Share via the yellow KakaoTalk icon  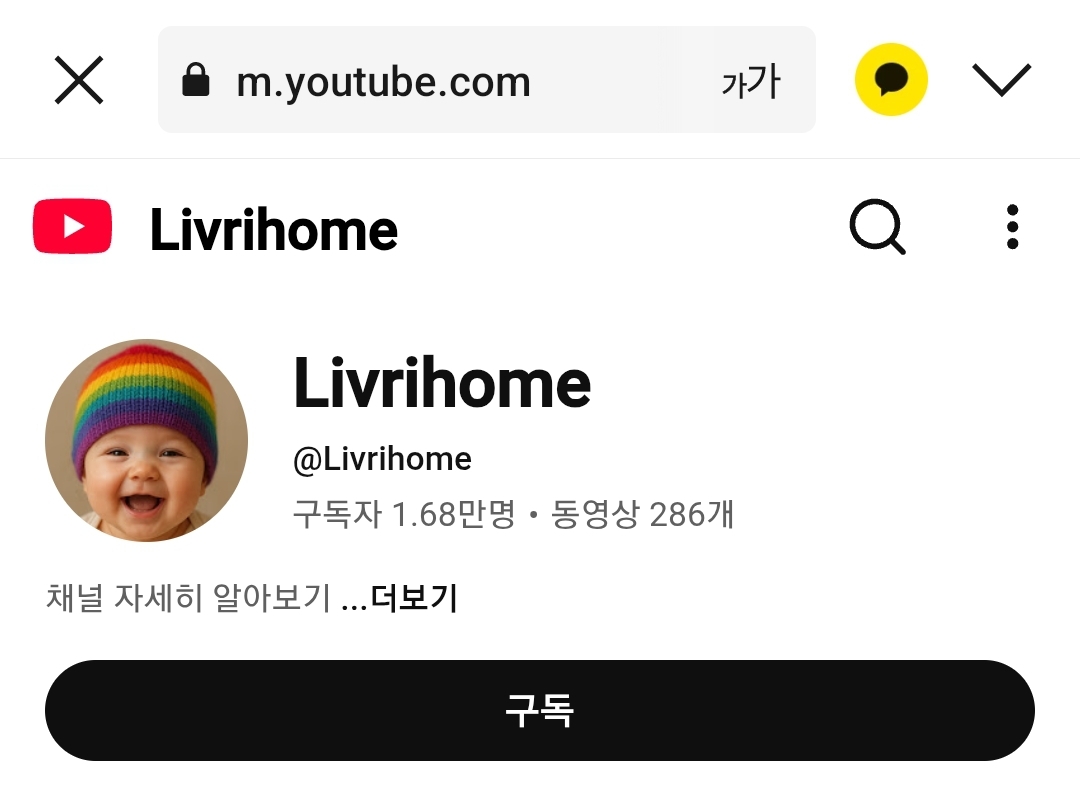(x=891, y=80)
